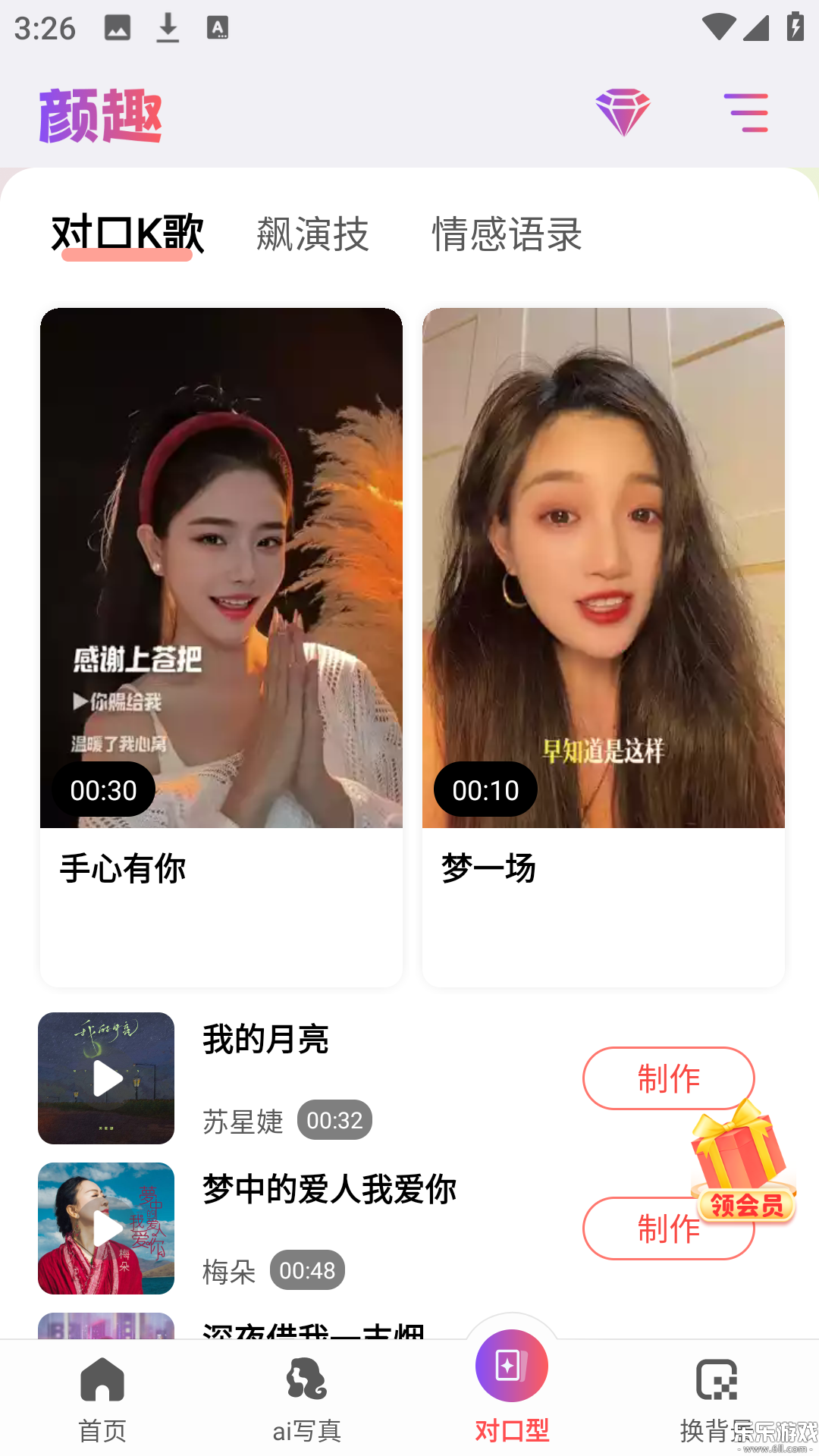Viewport: 819px width, 1456px height.
Task: Open the ai写真 portrait icon
Action: point(305,1382)
